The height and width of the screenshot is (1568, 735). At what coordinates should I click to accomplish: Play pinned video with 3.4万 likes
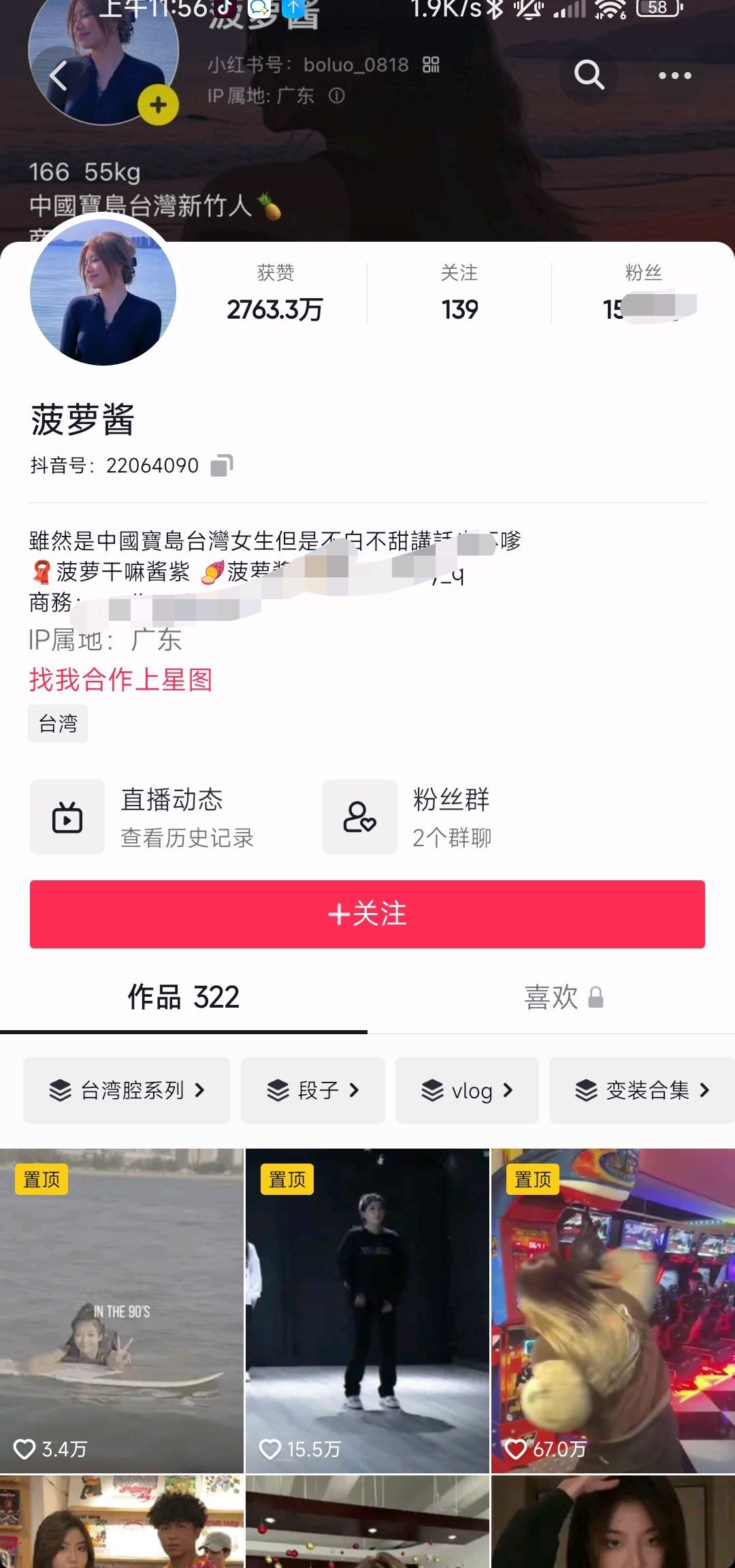(x=121, y=1311)
